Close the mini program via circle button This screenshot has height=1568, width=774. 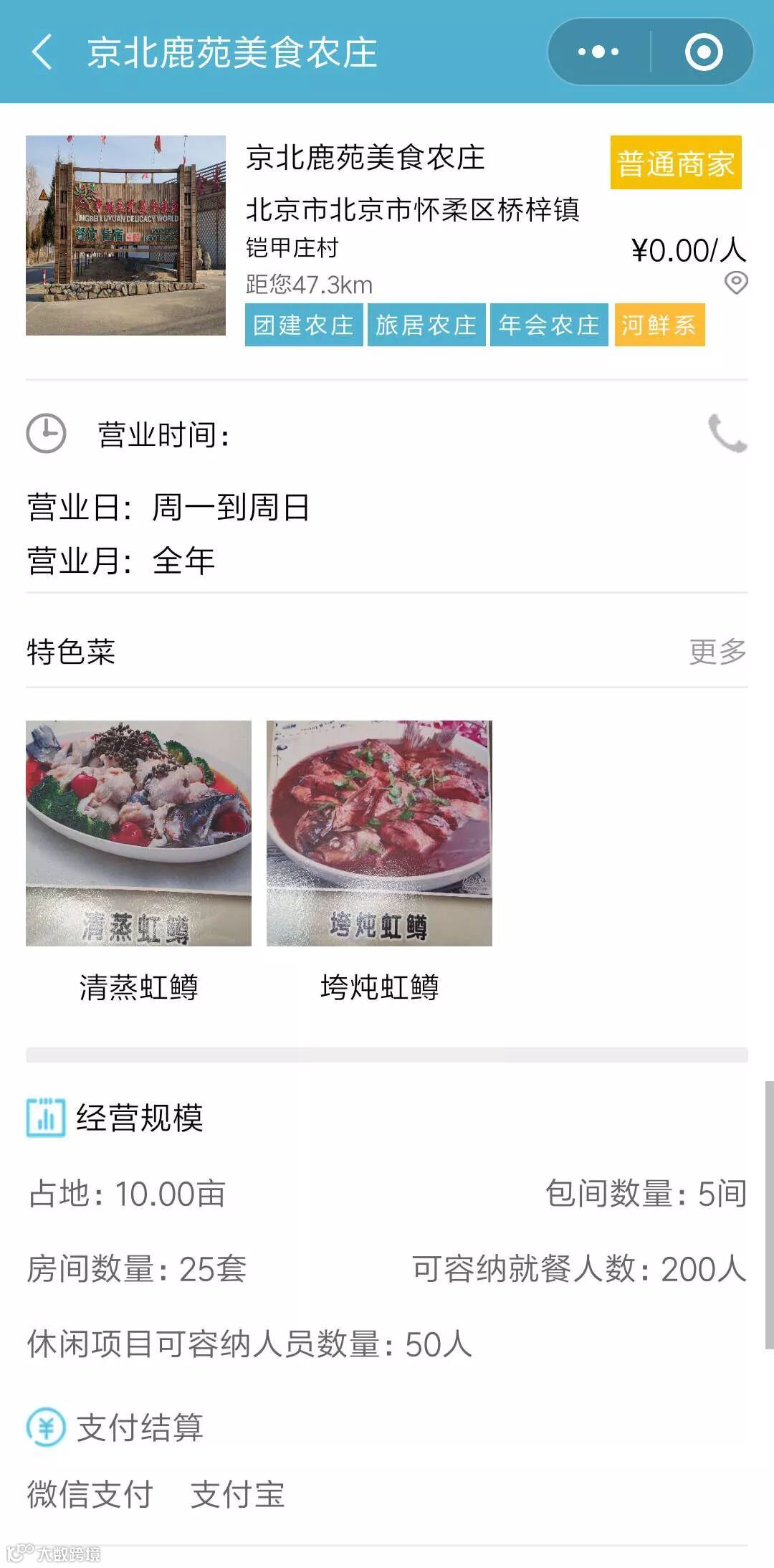pos(703,52)
